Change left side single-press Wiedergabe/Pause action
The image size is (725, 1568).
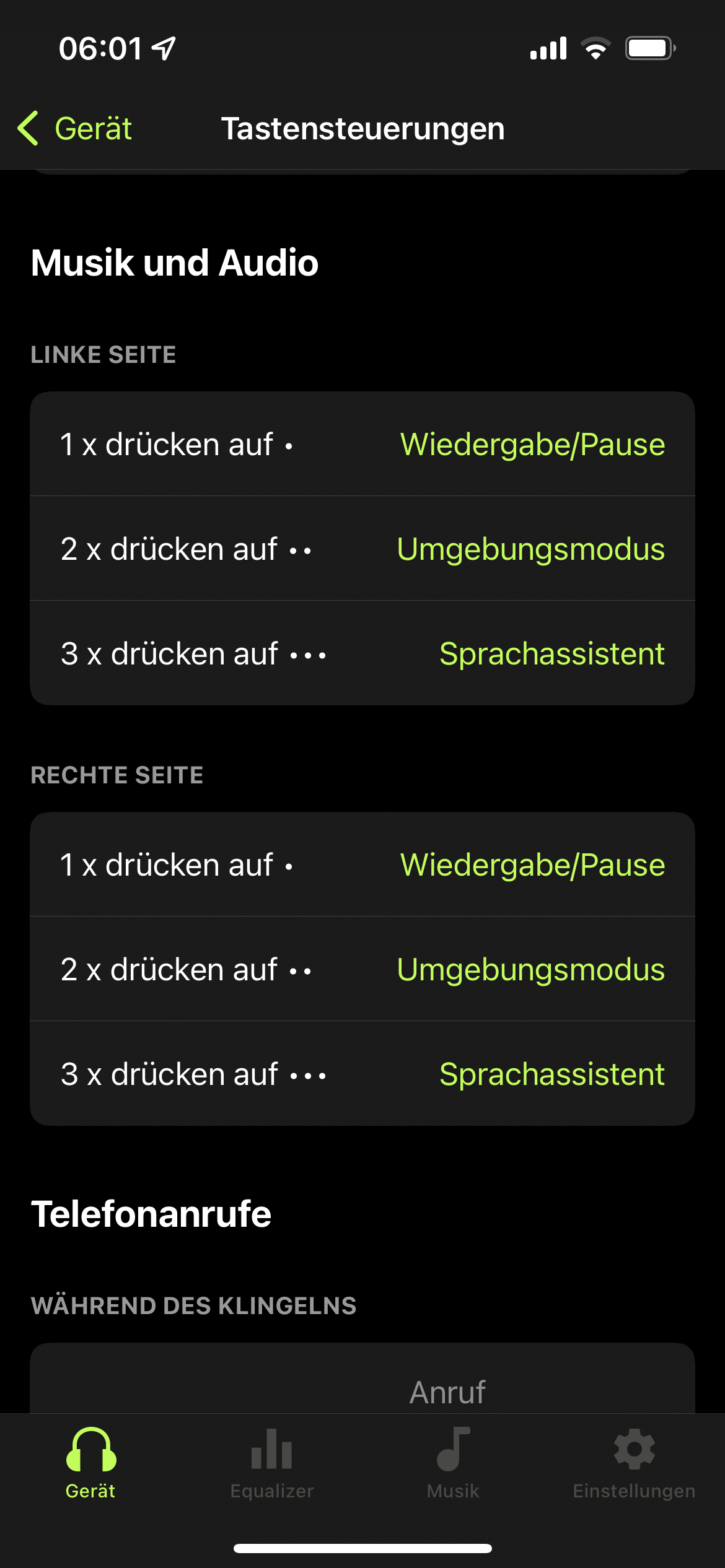[x=532, y=445]
